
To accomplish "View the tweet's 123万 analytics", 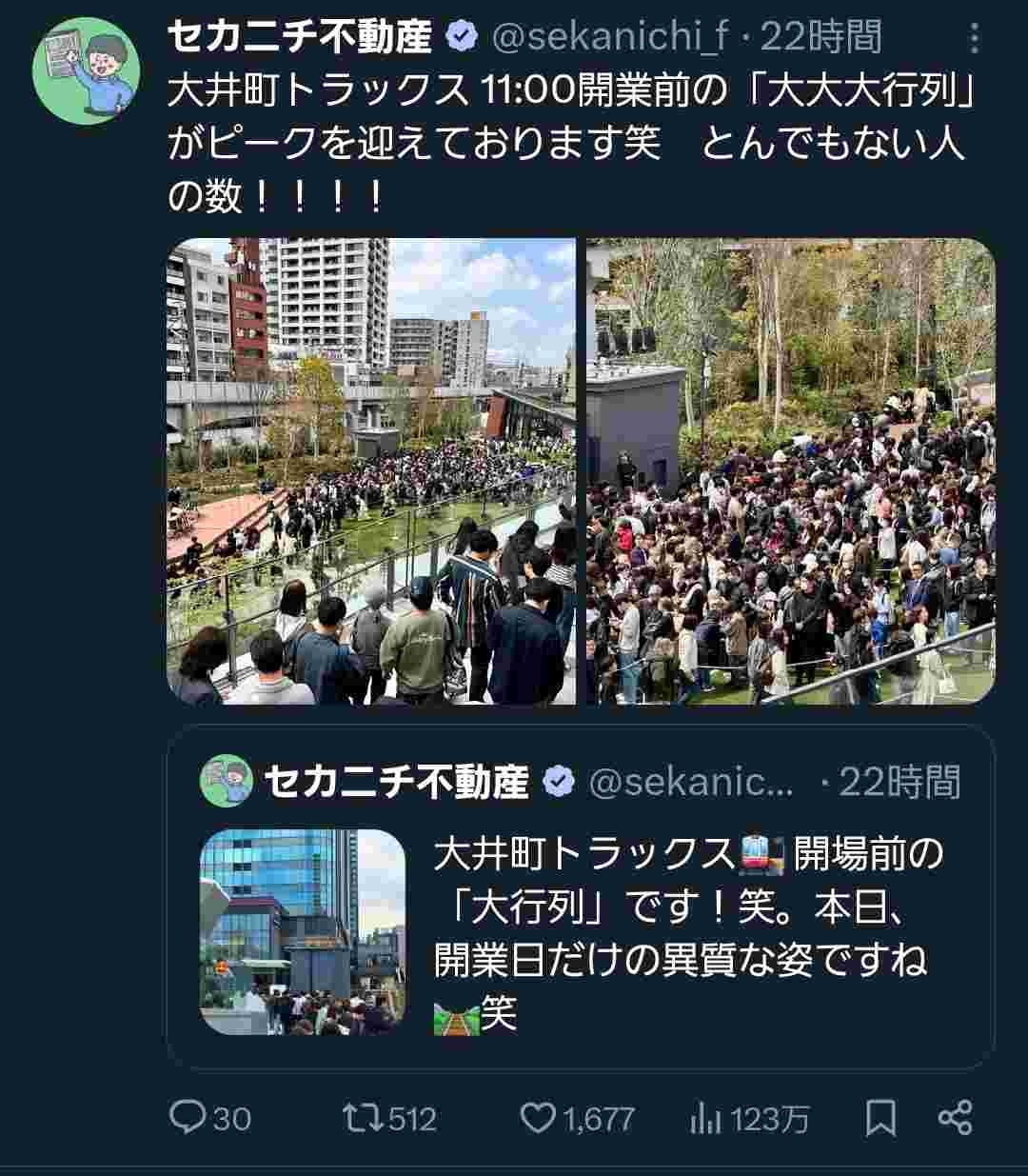I will point(749,1119).
